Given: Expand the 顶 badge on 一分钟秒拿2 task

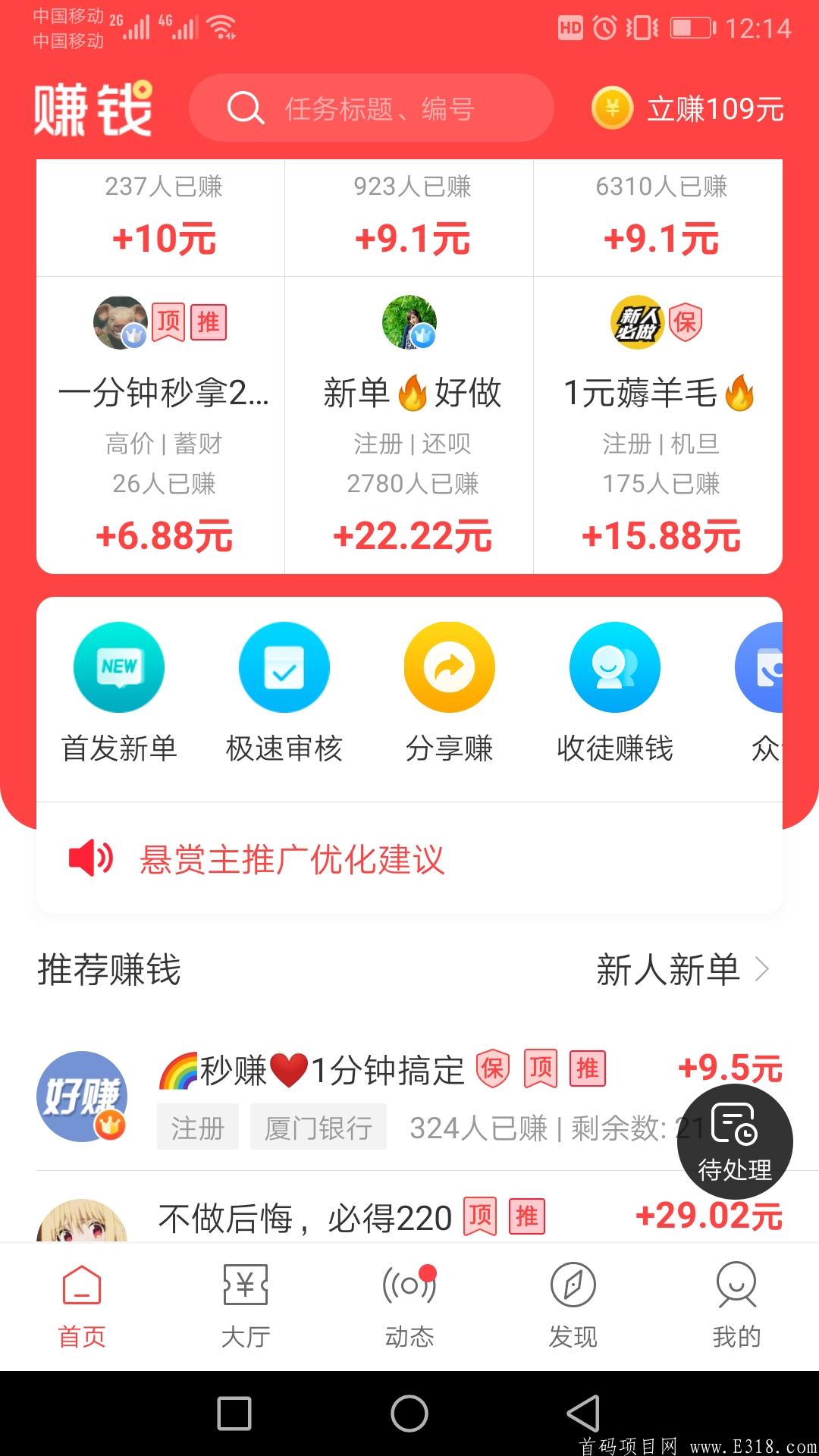Looking at the screenshot, I should 170,322.
